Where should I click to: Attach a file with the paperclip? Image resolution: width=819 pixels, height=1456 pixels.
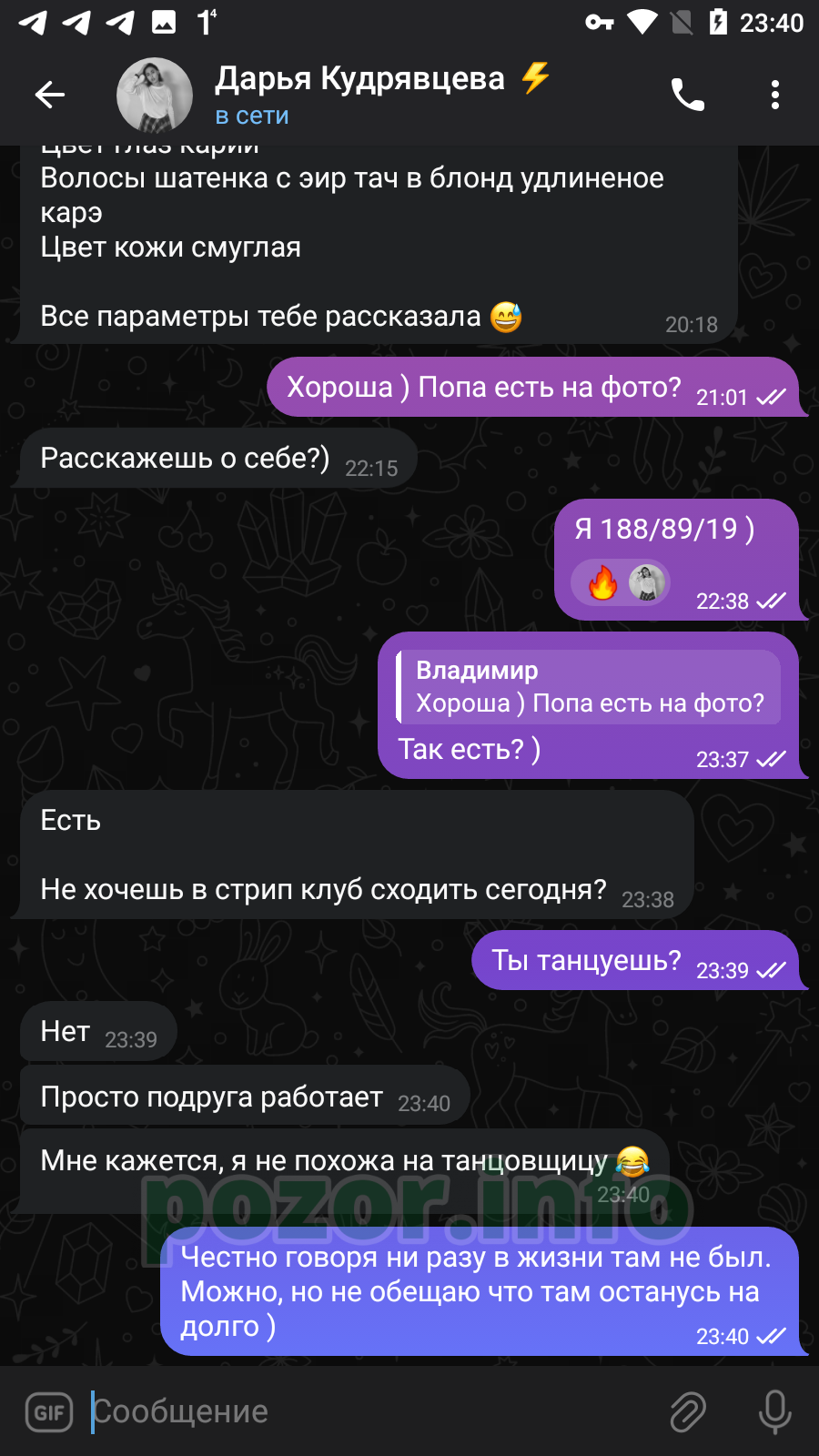point(688,1412)
